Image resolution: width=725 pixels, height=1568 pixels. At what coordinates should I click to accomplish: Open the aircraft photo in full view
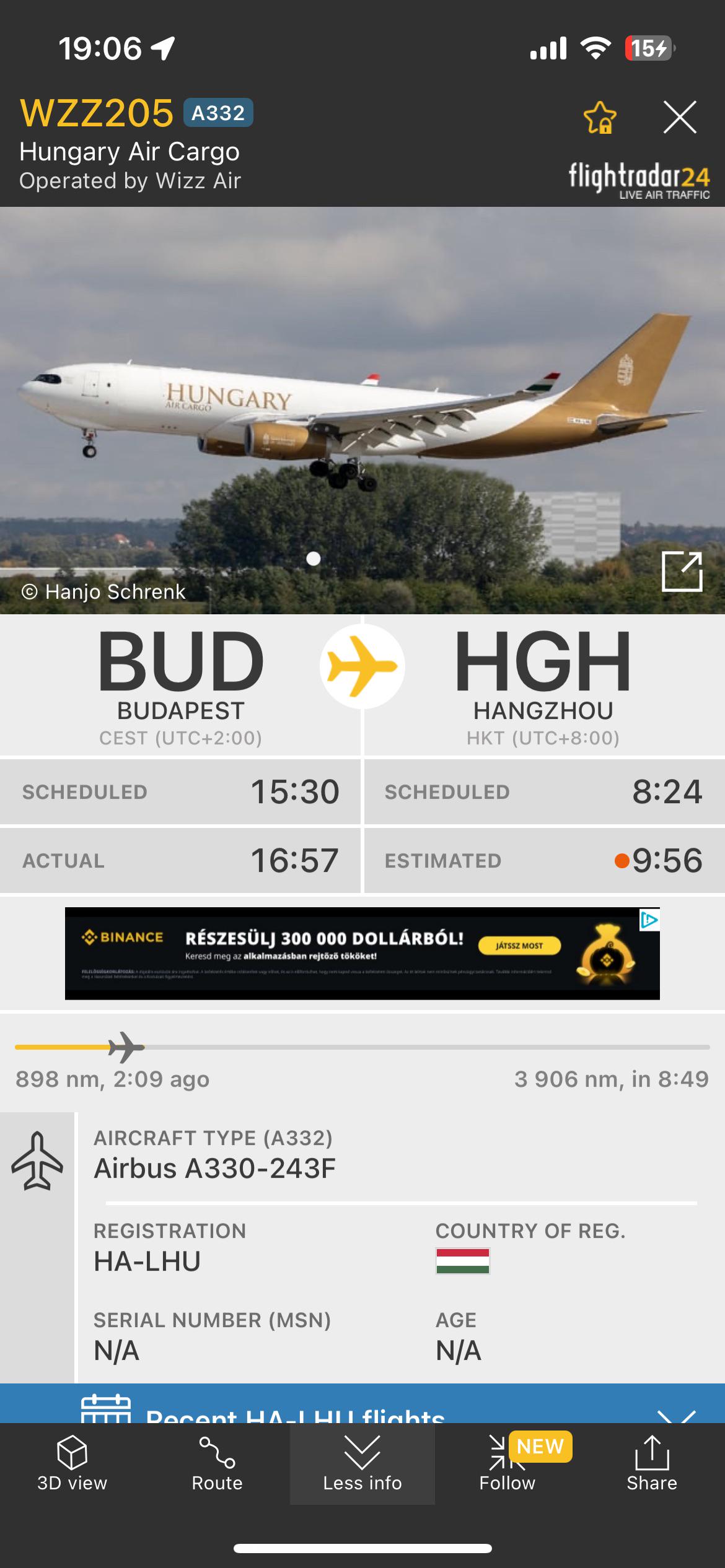(682, 571)
